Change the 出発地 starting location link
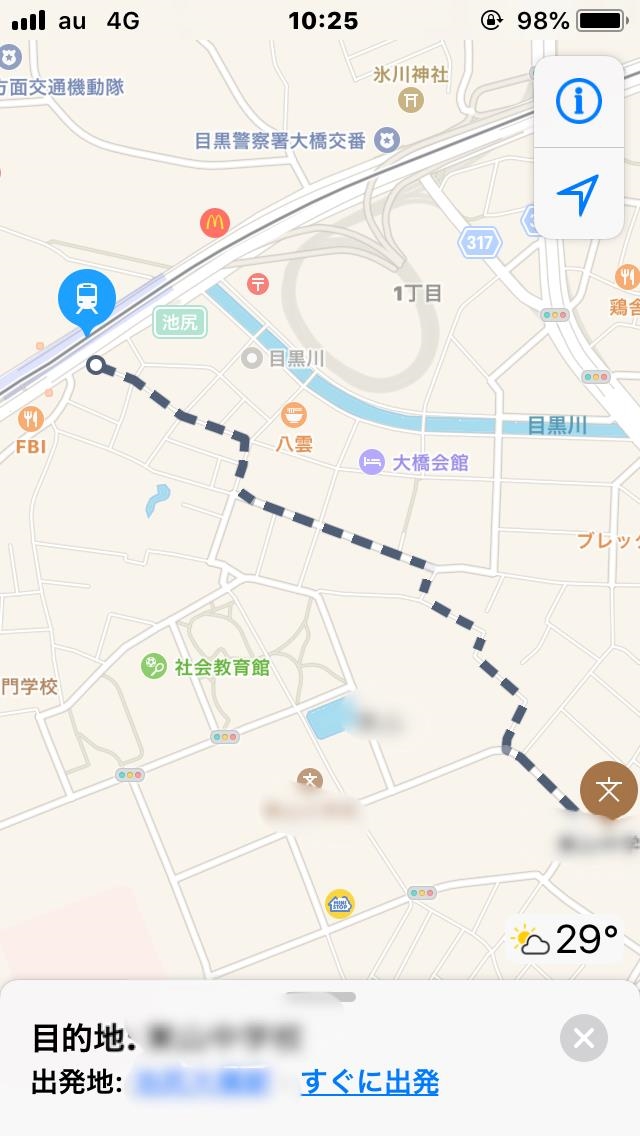Viewport: 640px width, 1136px height. point(203,1081)
